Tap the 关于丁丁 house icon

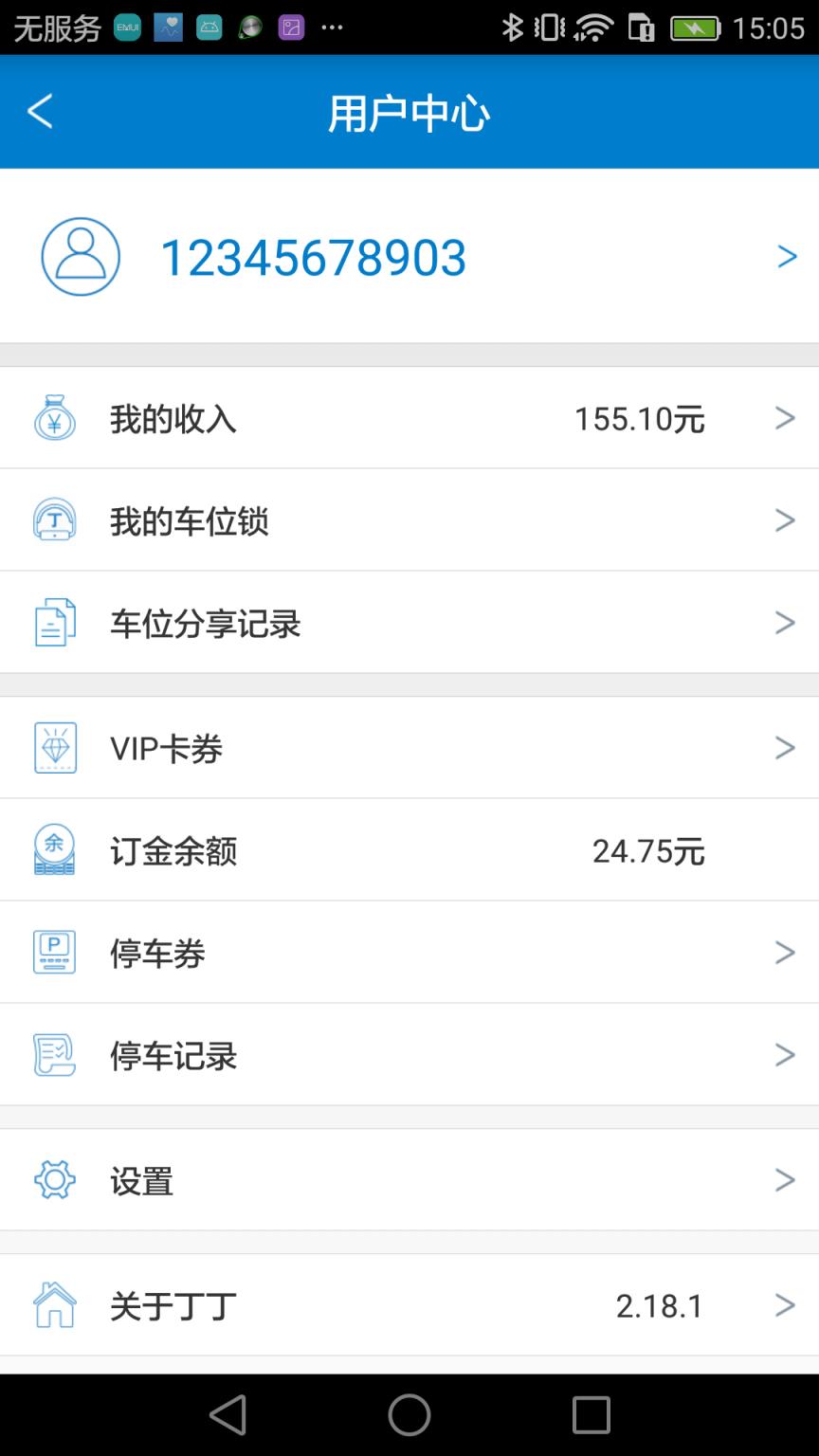pos(54,1304)
